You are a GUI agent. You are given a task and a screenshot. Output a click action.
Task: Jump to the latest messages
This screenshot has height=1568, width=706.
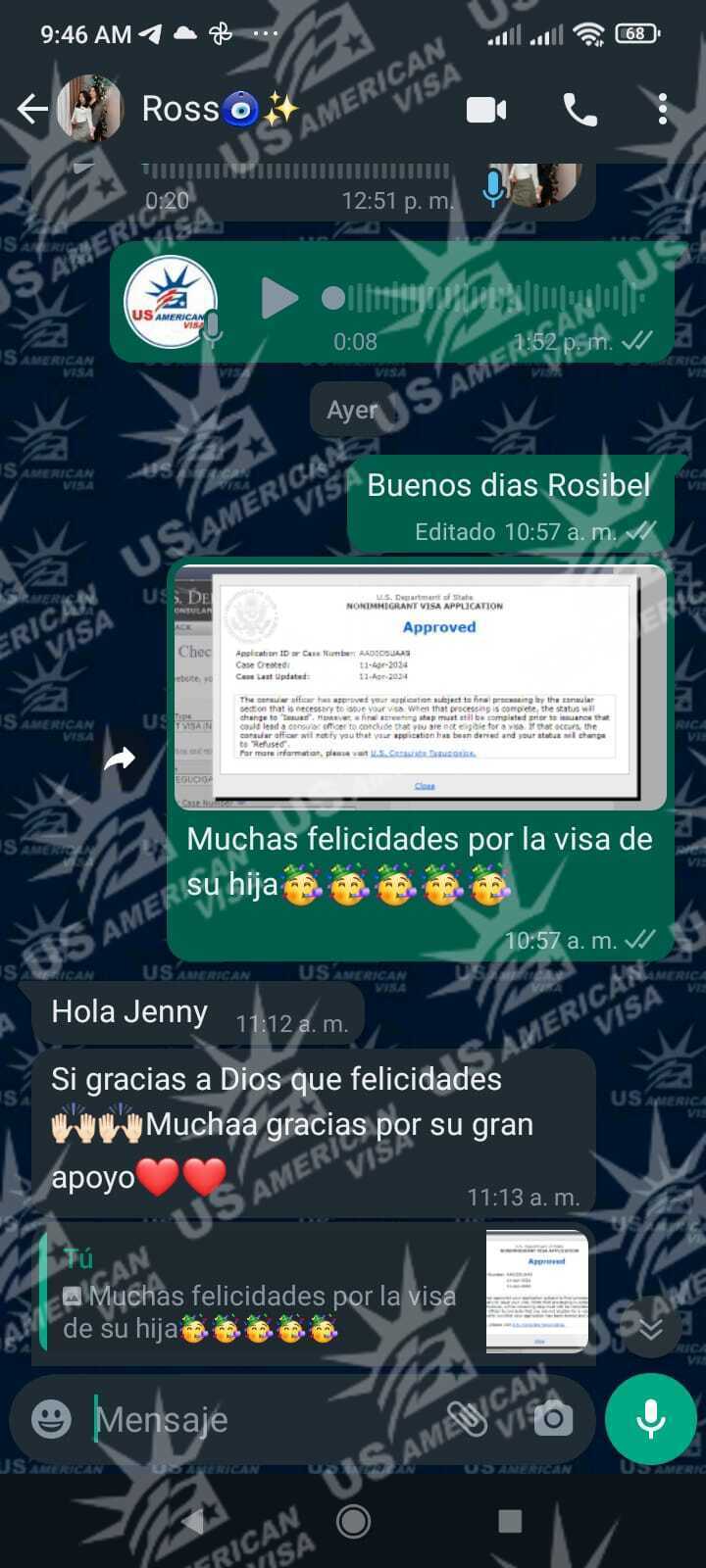point(650,1327)
